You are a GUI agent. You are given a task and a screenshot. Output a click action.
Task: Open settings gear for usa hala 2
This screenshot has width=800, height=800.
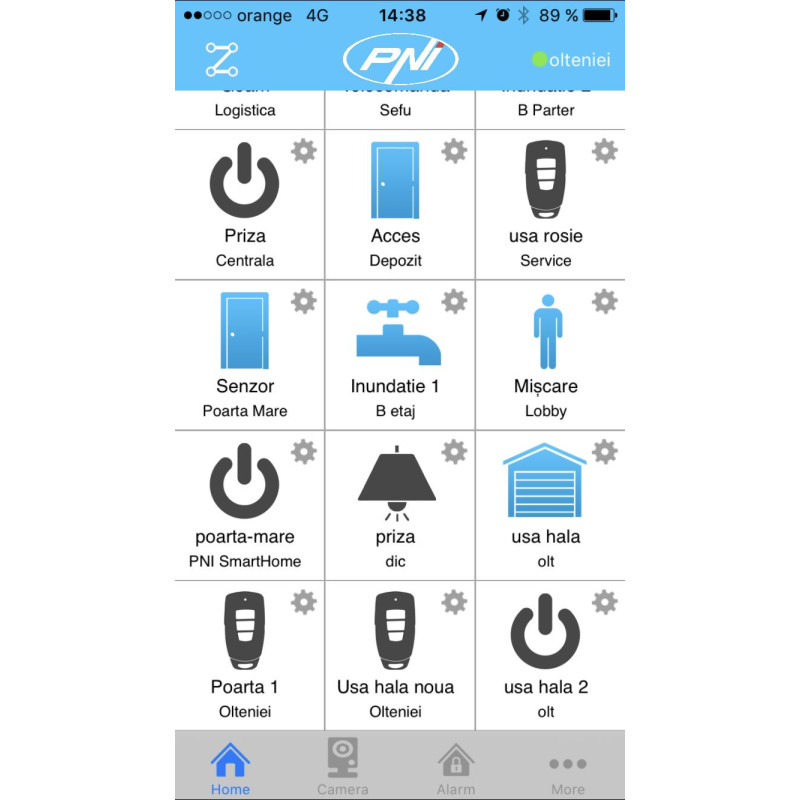click(x=605, y=602)
